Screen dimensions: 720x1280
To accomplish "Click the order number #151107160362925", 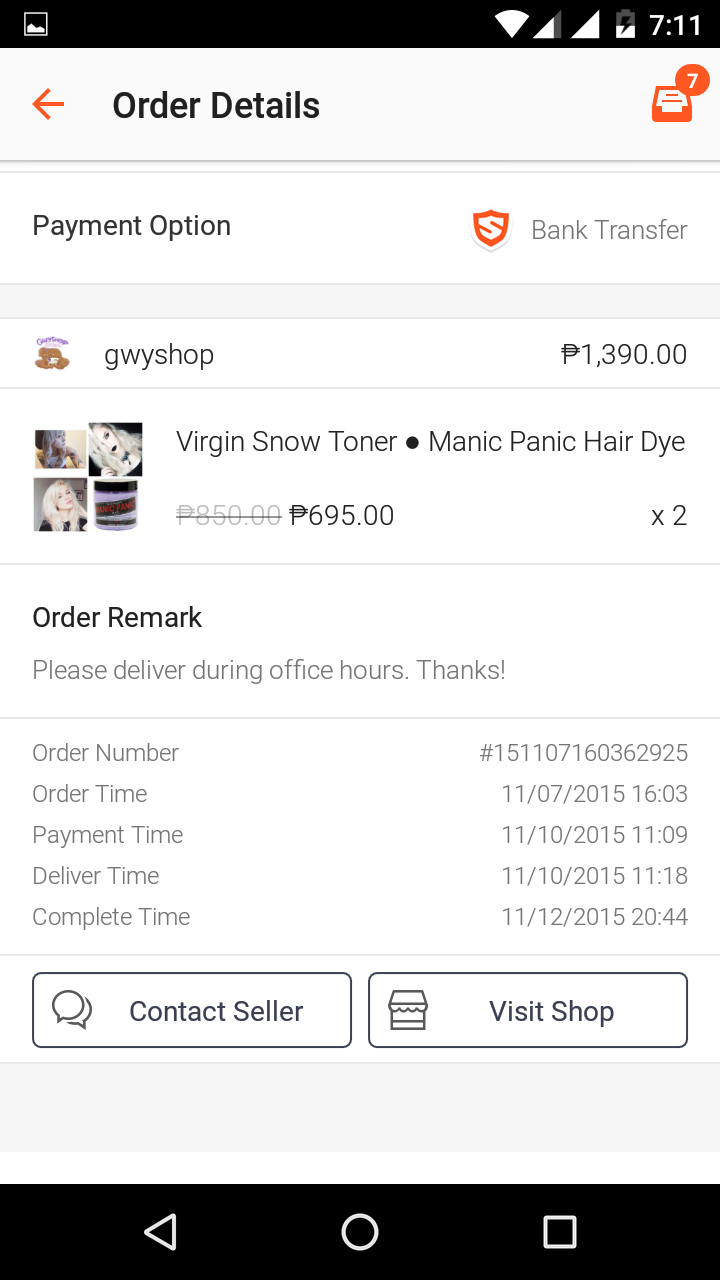I will click(x=584, y=752).
